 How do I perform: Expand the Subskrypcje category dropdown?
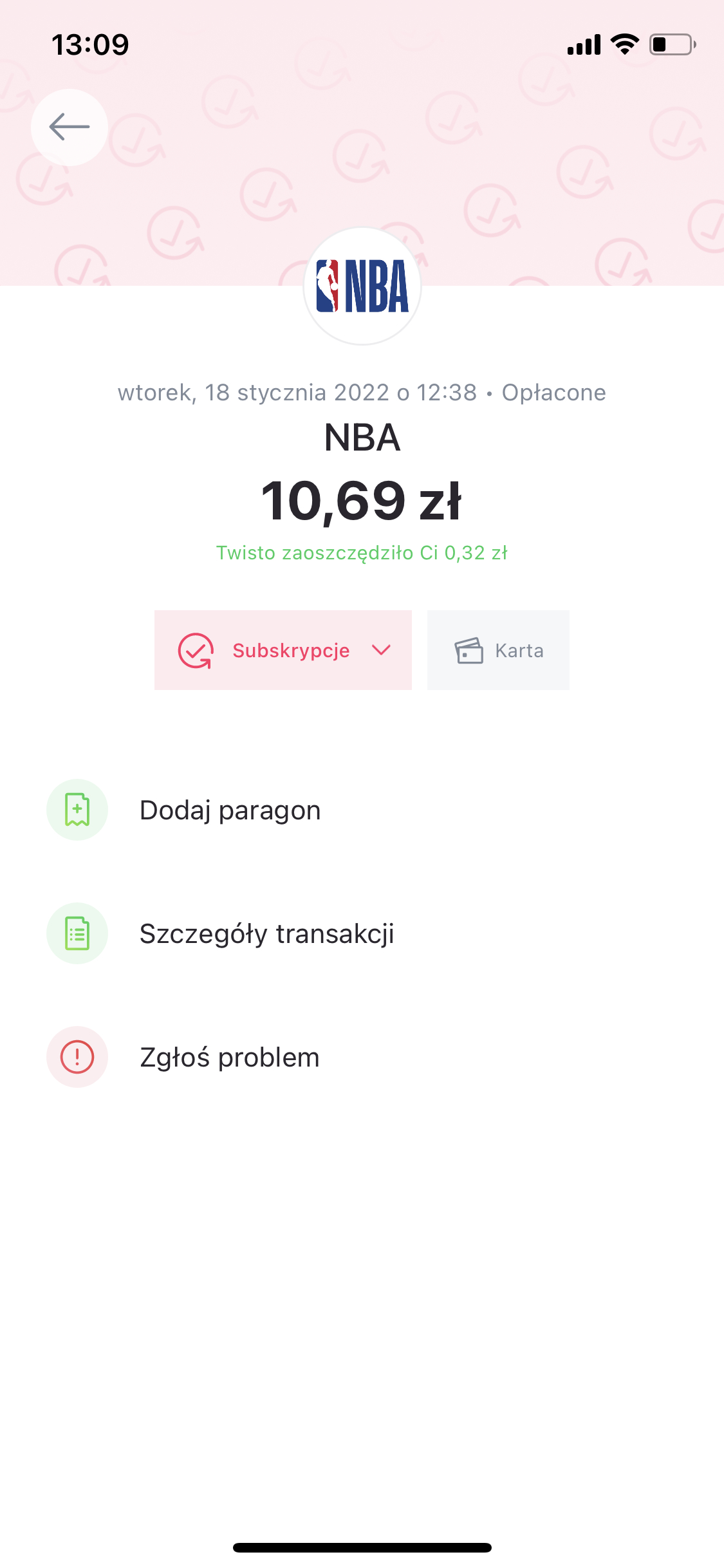(283, 650)
